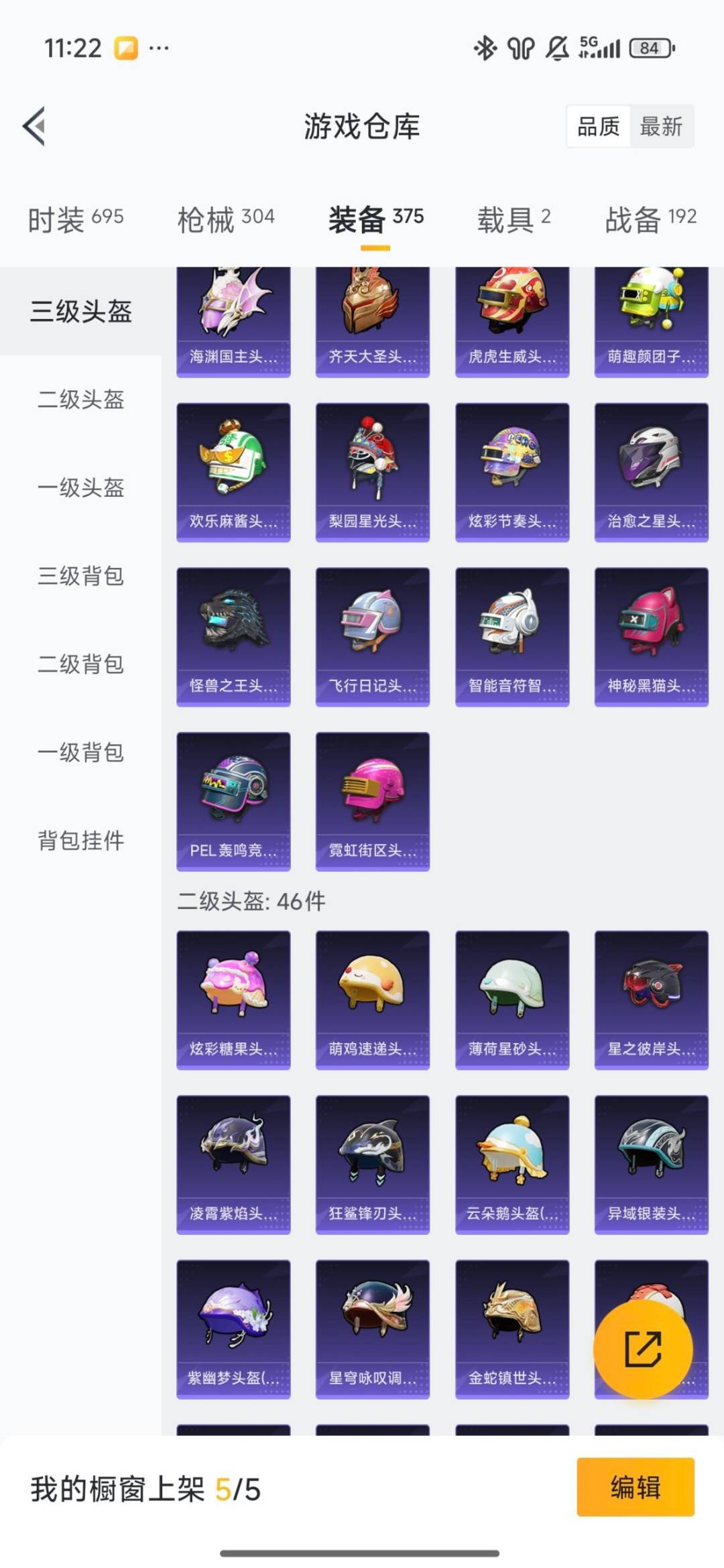This screenshot has width=724, height=1568.
Task: Switch to the 时装 tab
Action: point(75,219)
